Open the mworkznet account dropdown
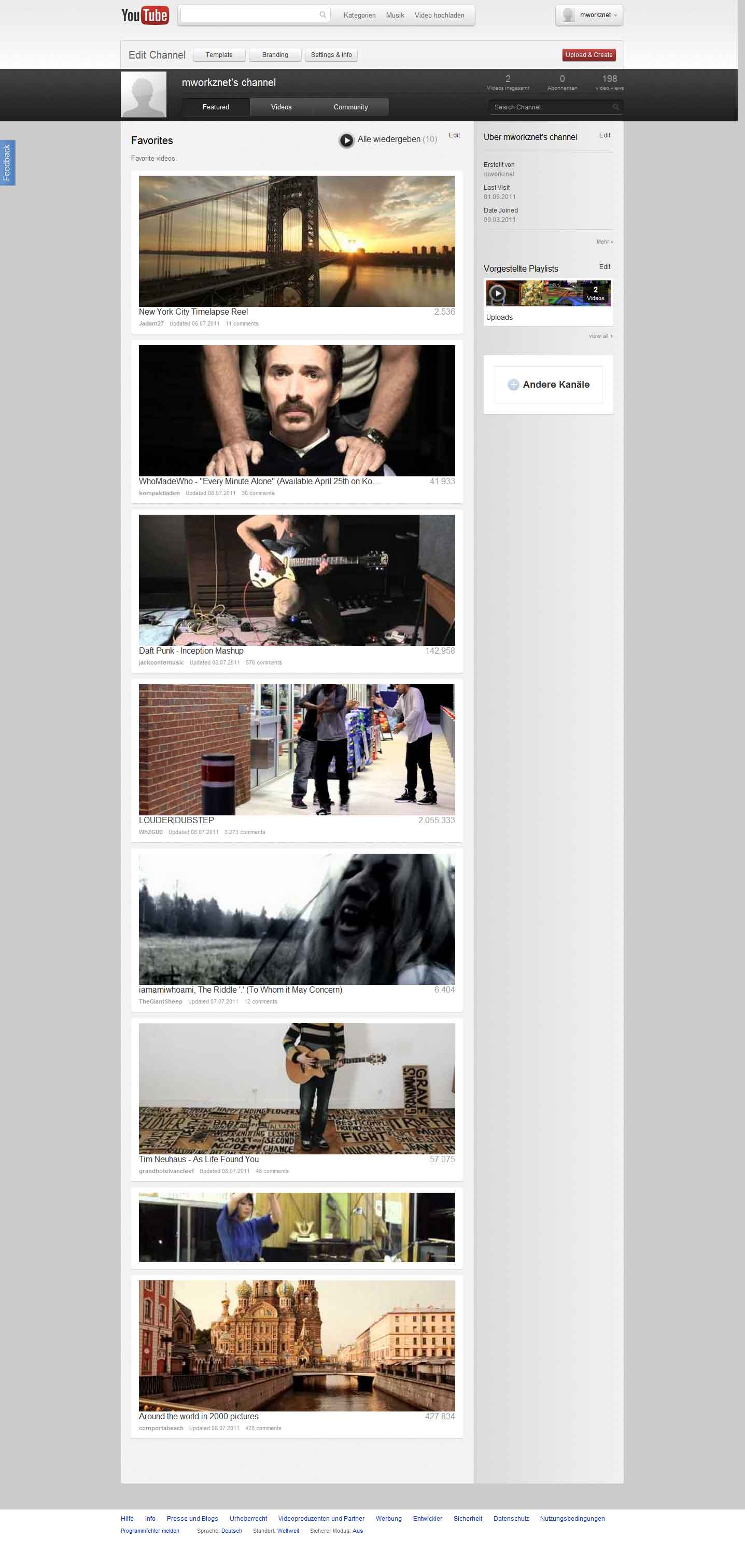This screenshot has height=1568, width=745. [x=589, y=15]
